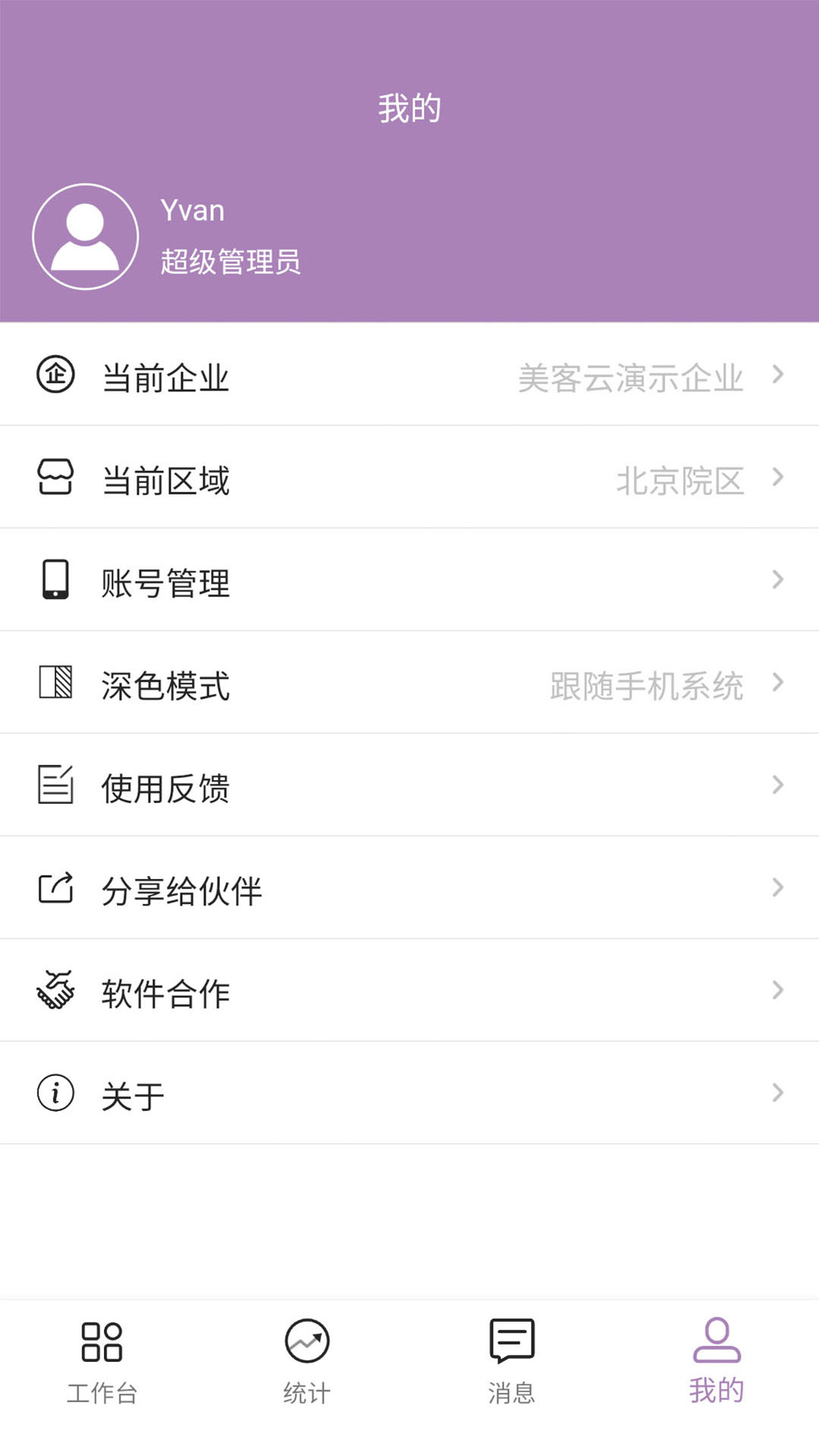
Task: Open the 关于 about page
Action: [409, 1092]
